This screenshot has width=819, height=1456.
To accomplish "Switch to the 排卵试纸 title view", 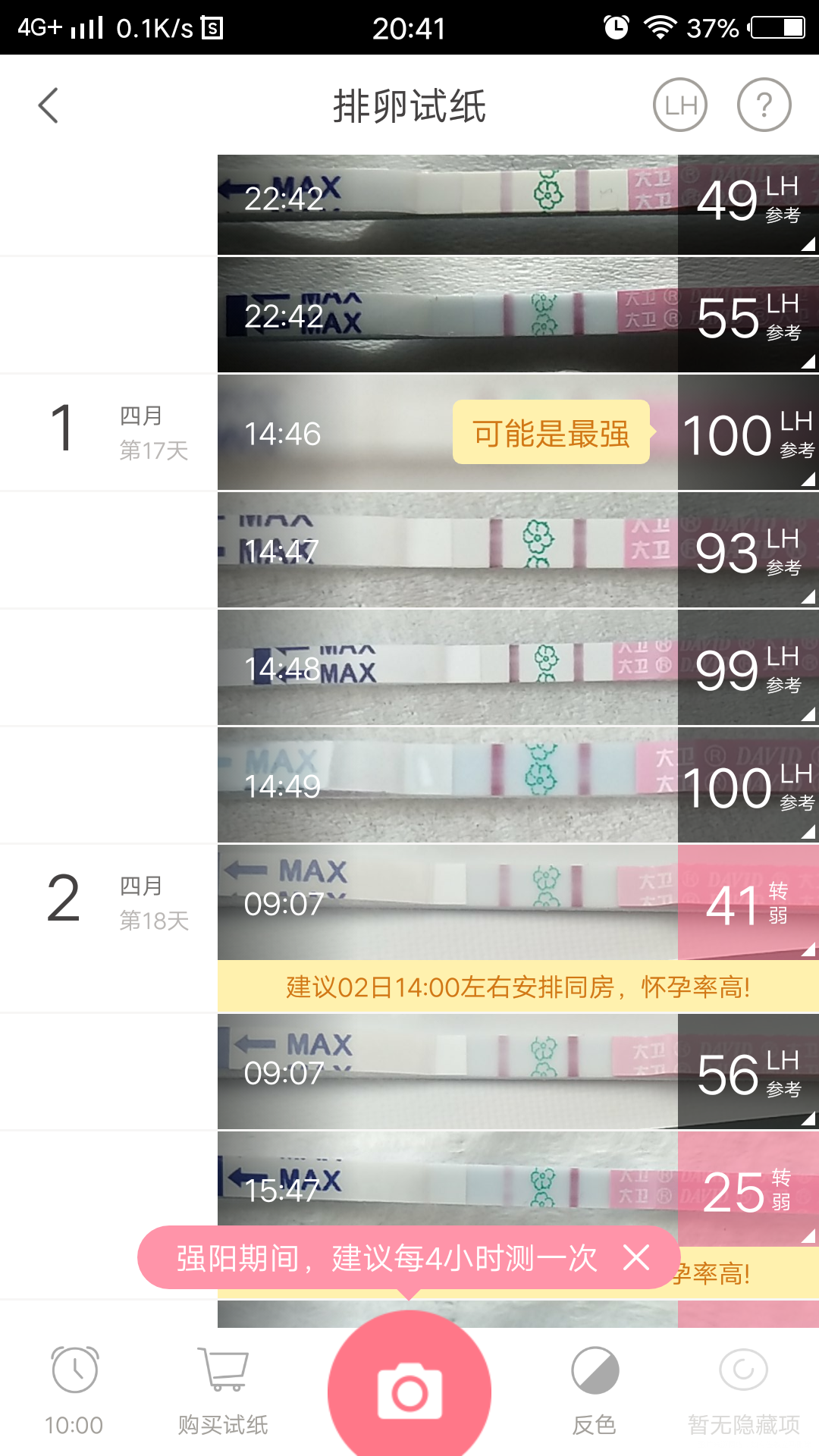I will click(x=409, y=105).
